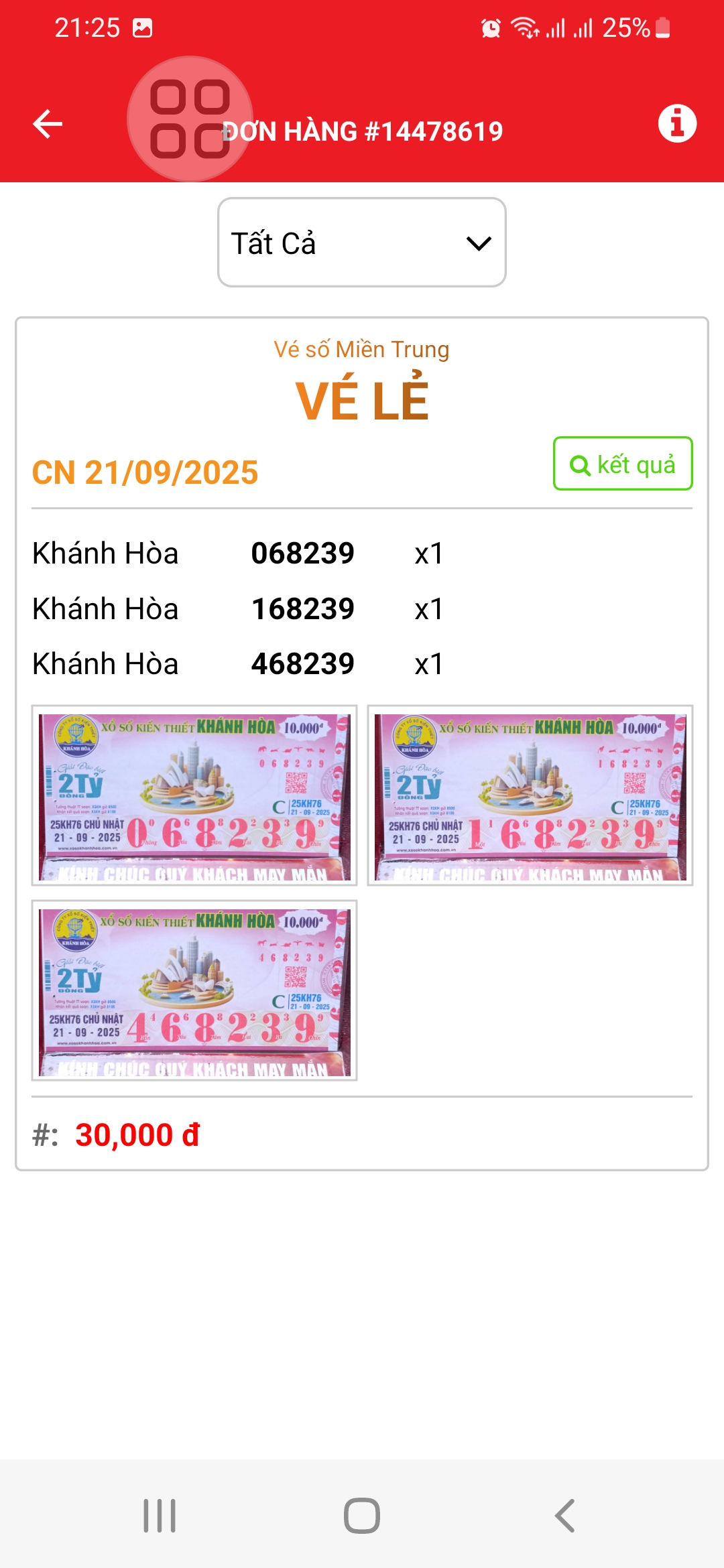Go back using the header arrow
Viewport: 724px width, 1568px height.
click(48, 124)
